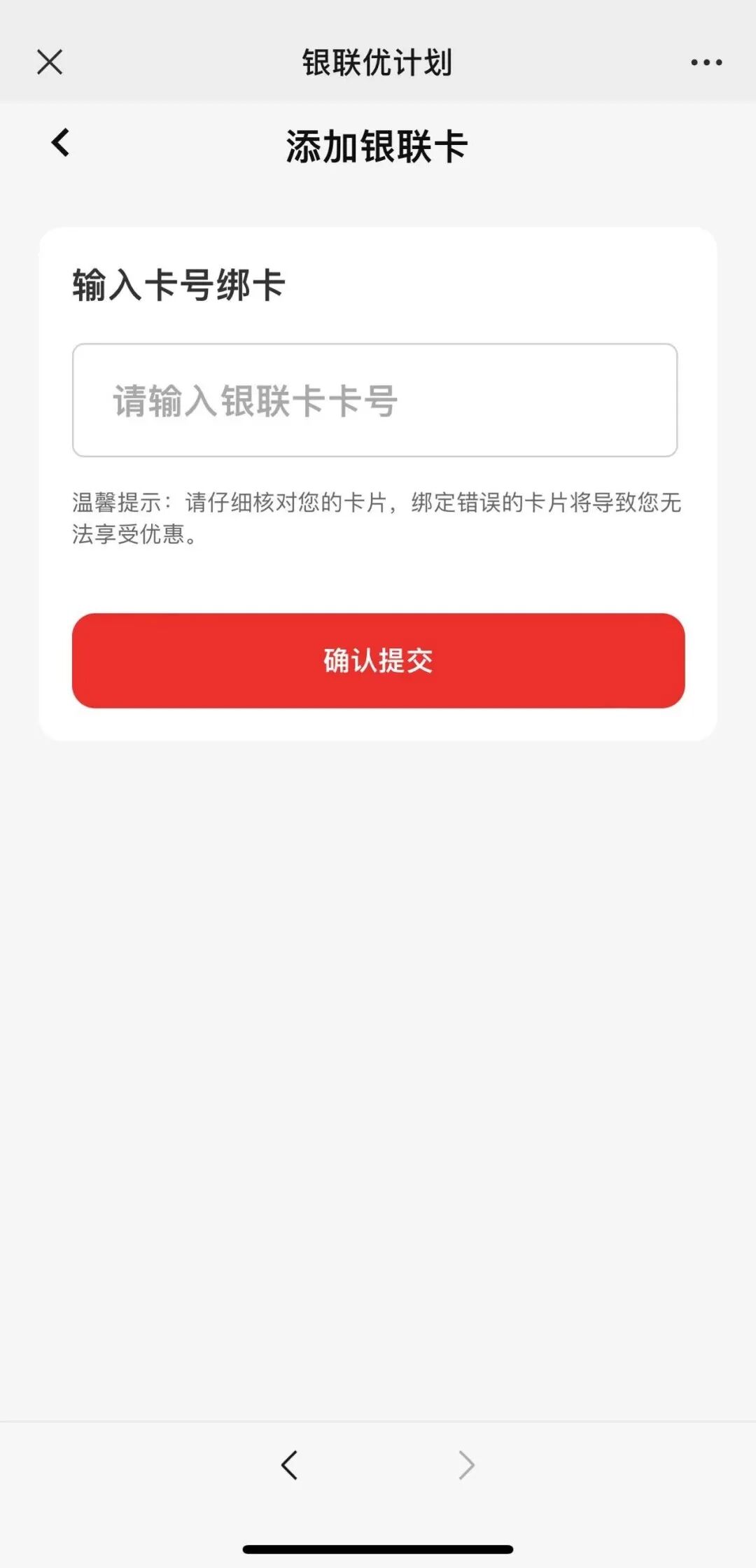Focus the 请输入银联卡卡号 field
The image size is (756, 1568).
tap(374, 400)
